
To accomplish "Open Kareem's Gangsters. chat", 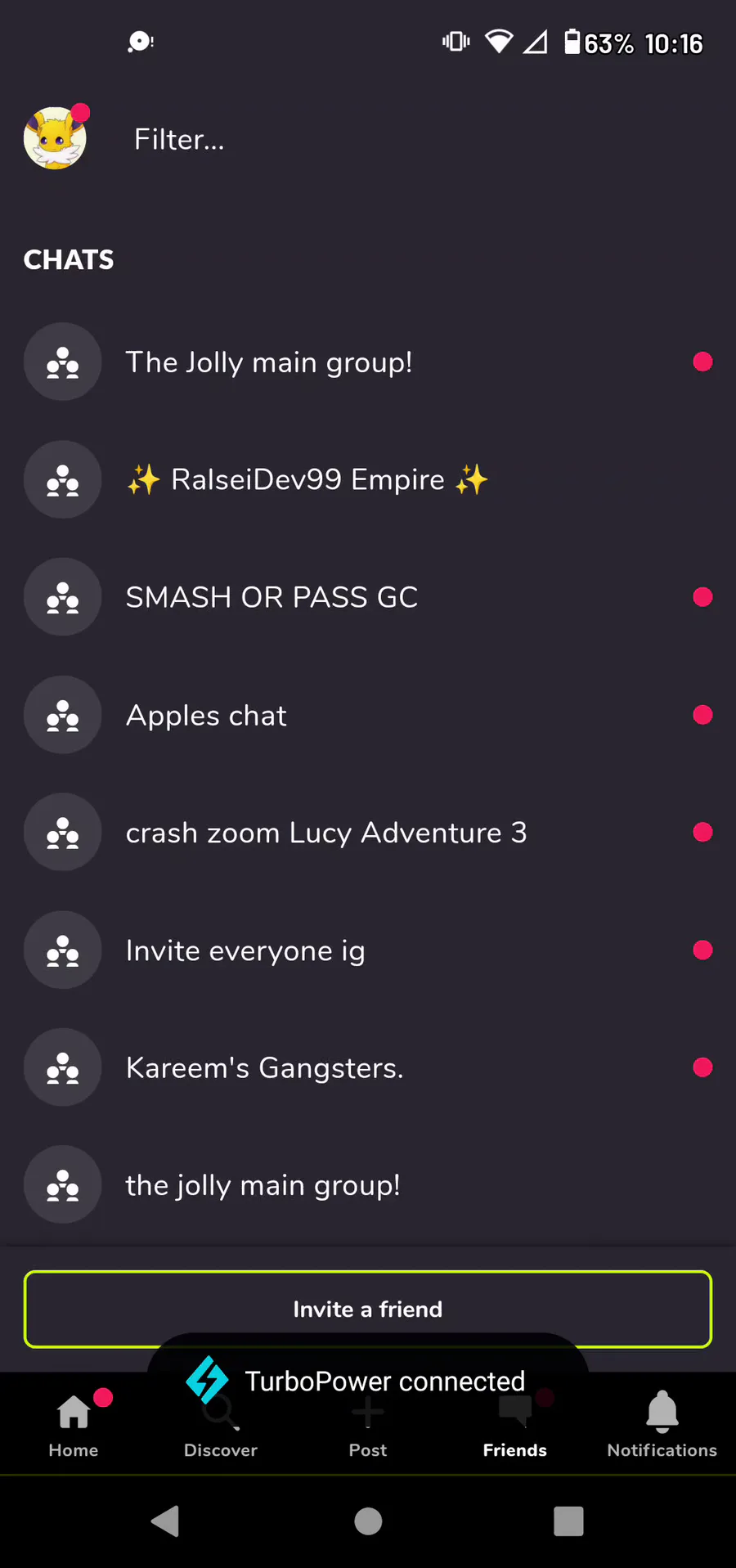I will tap(368, 1067).
